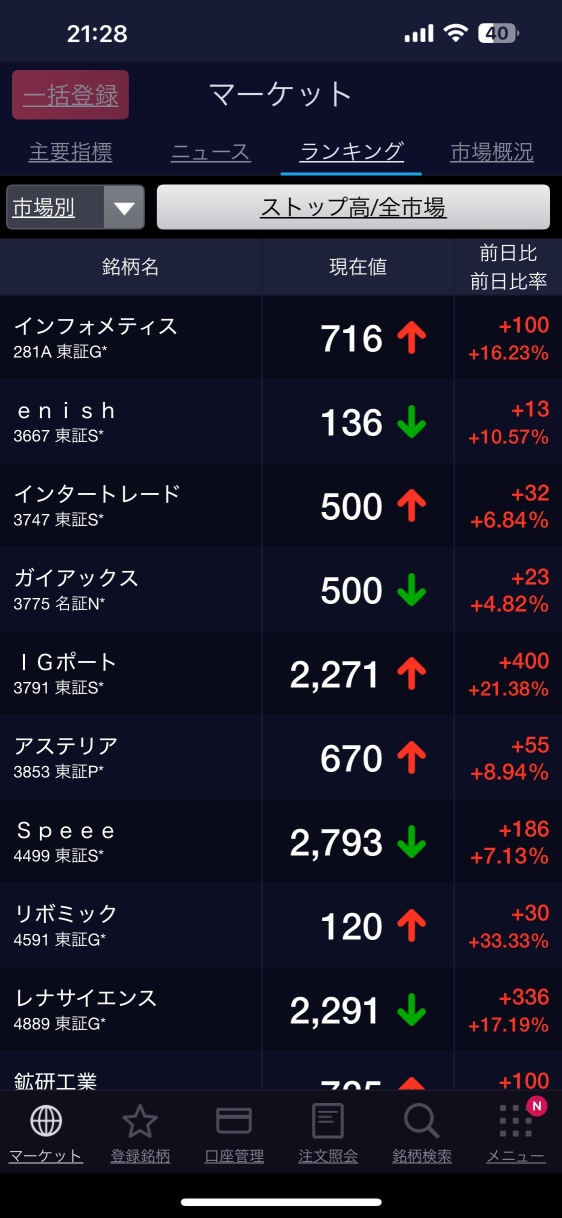
Task: Tap the 一括登録 button
Action: tap(70, 95)
